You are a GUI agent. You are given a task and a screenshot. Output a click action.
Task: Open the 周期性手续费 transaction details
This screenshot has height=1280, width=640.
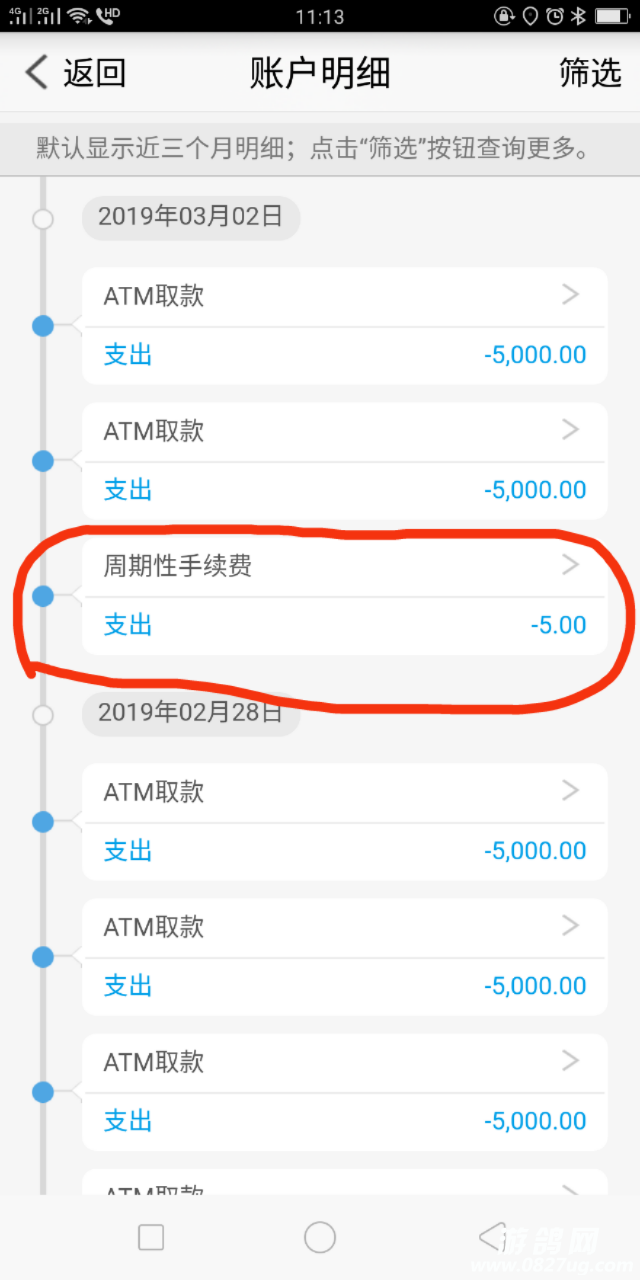pos(344,596)
